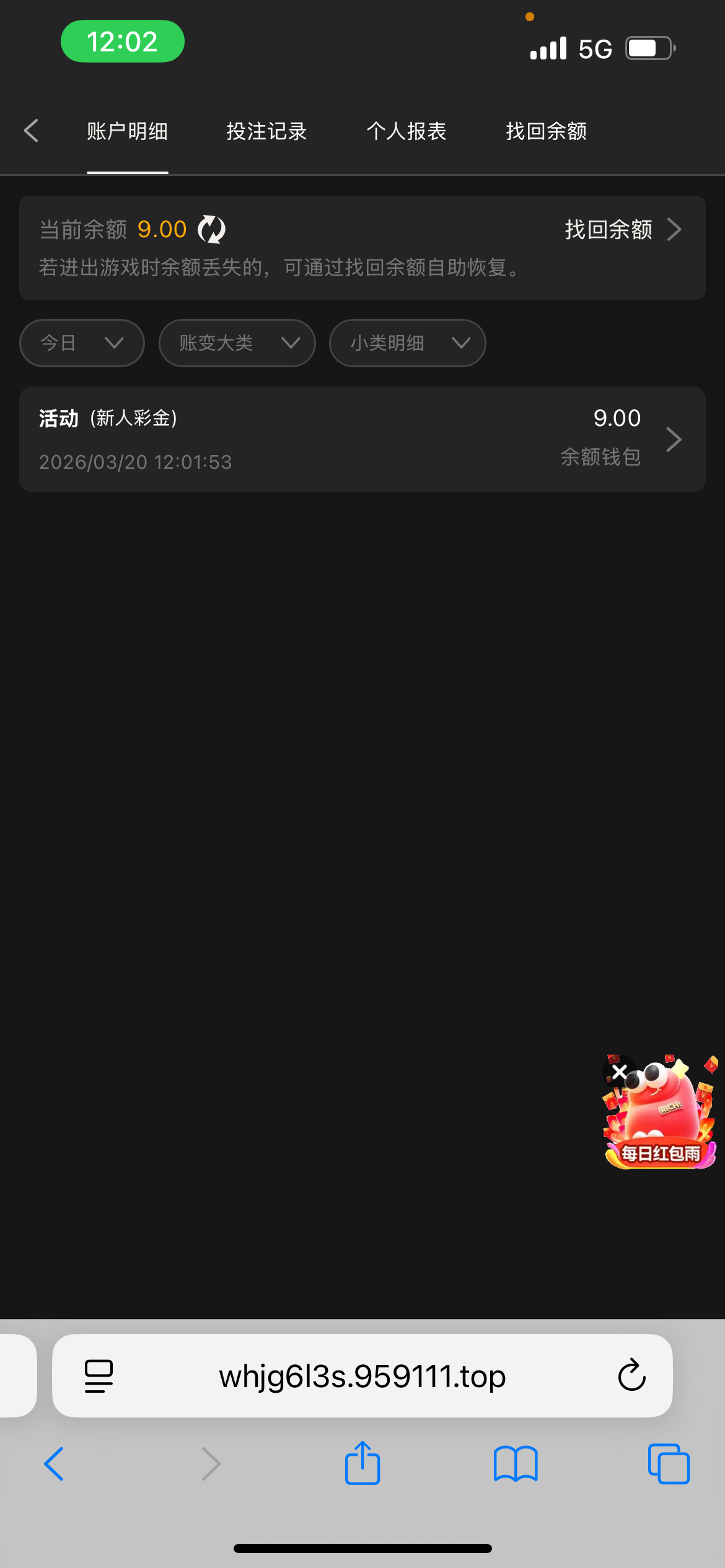Open browser bookmarks
The height and width of the screenshot is (1568, 725).
pos(516,1464)
